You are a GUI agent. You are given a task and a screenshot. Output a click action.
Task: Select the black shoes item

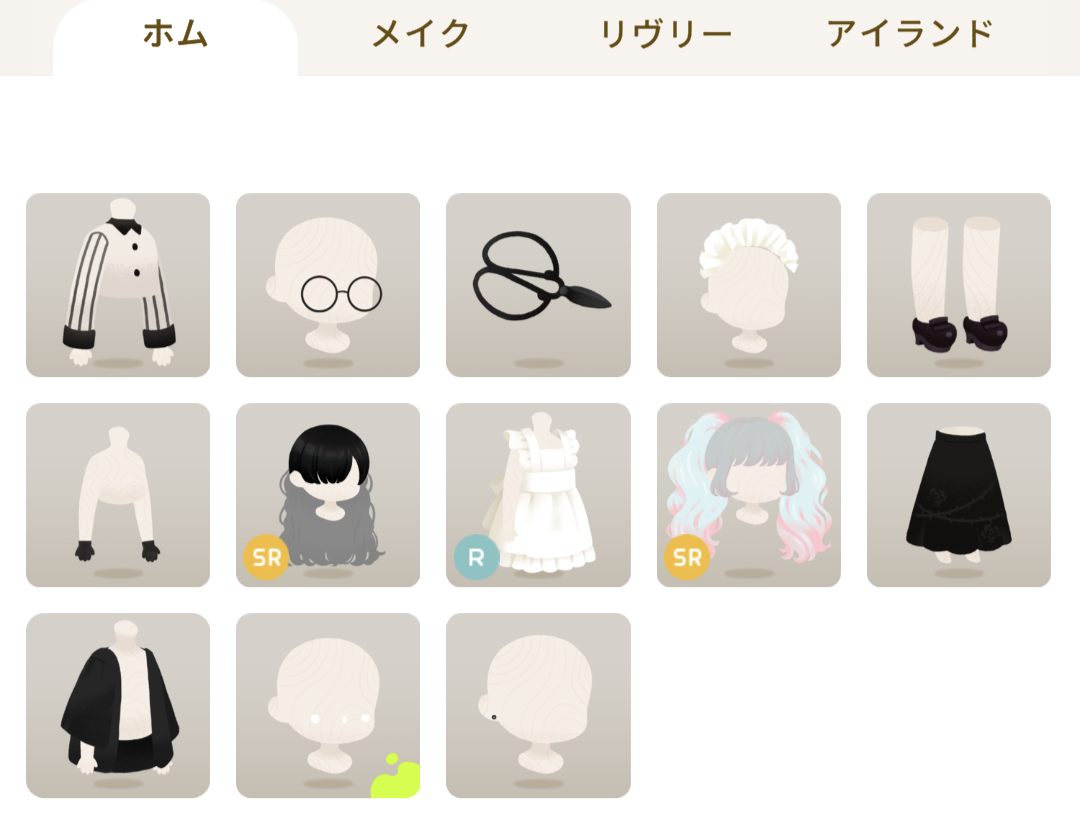click(x=959, y=285)
